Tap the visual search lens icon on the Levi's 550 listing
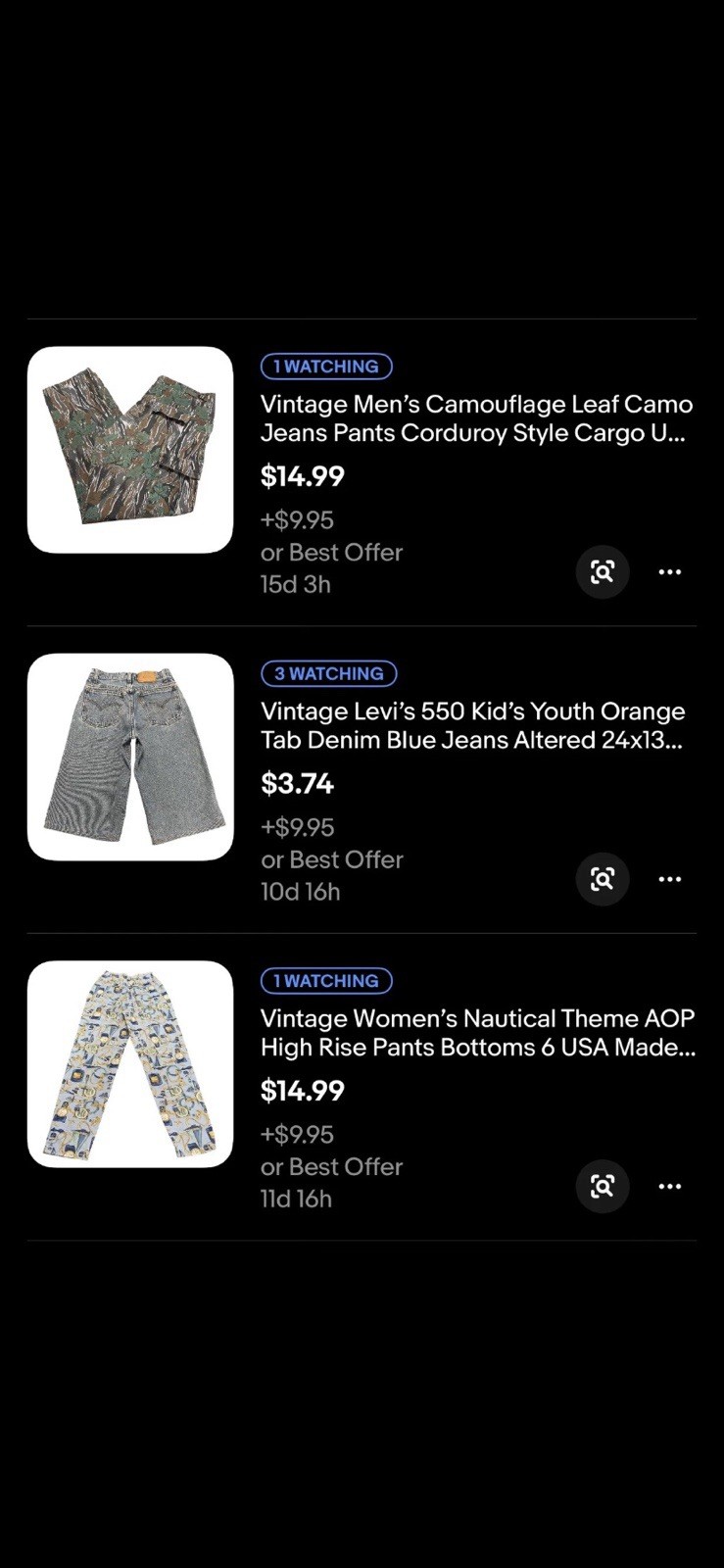Viewport: 724px width, 1568px height. click(x=603, y=879)
